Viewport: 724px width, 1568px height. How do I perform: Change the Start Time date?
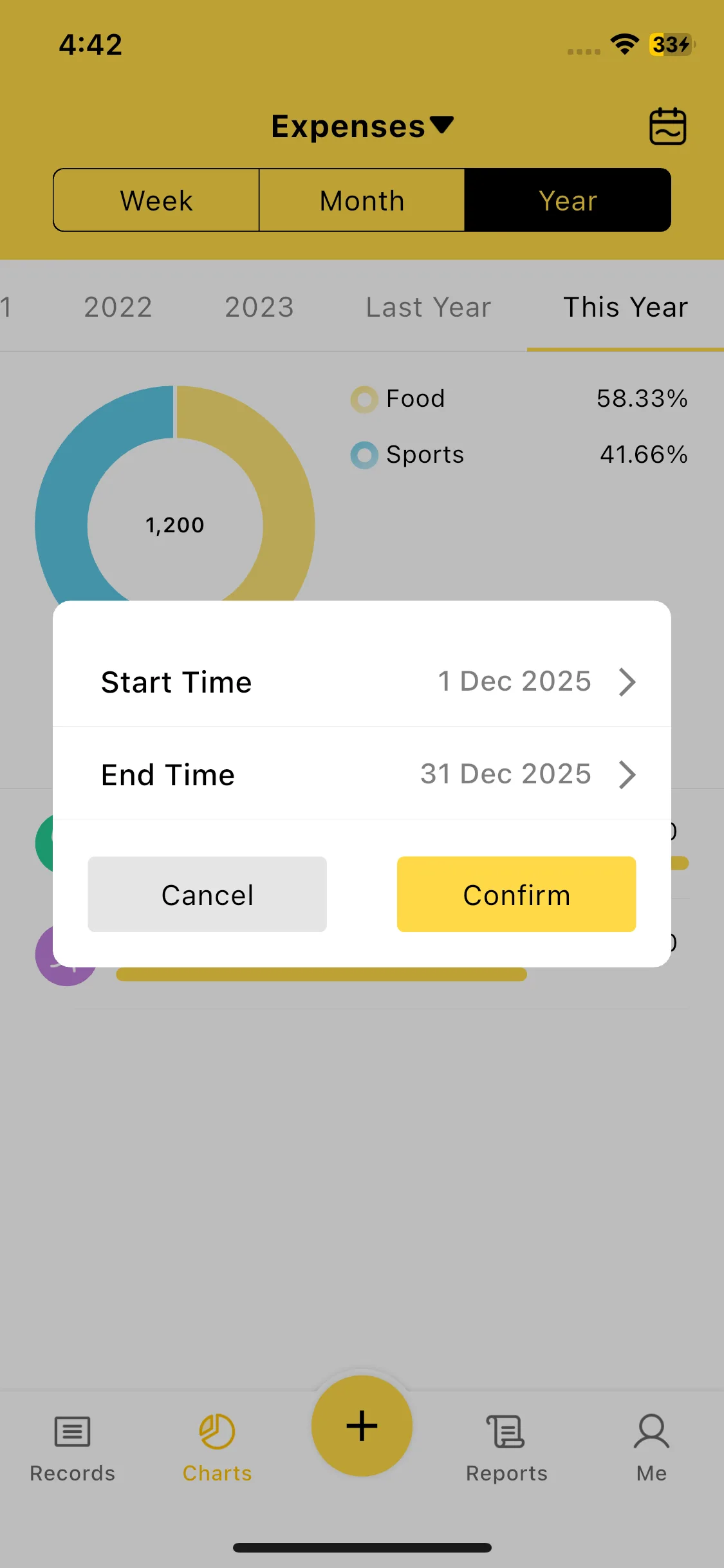pos(362,682)
